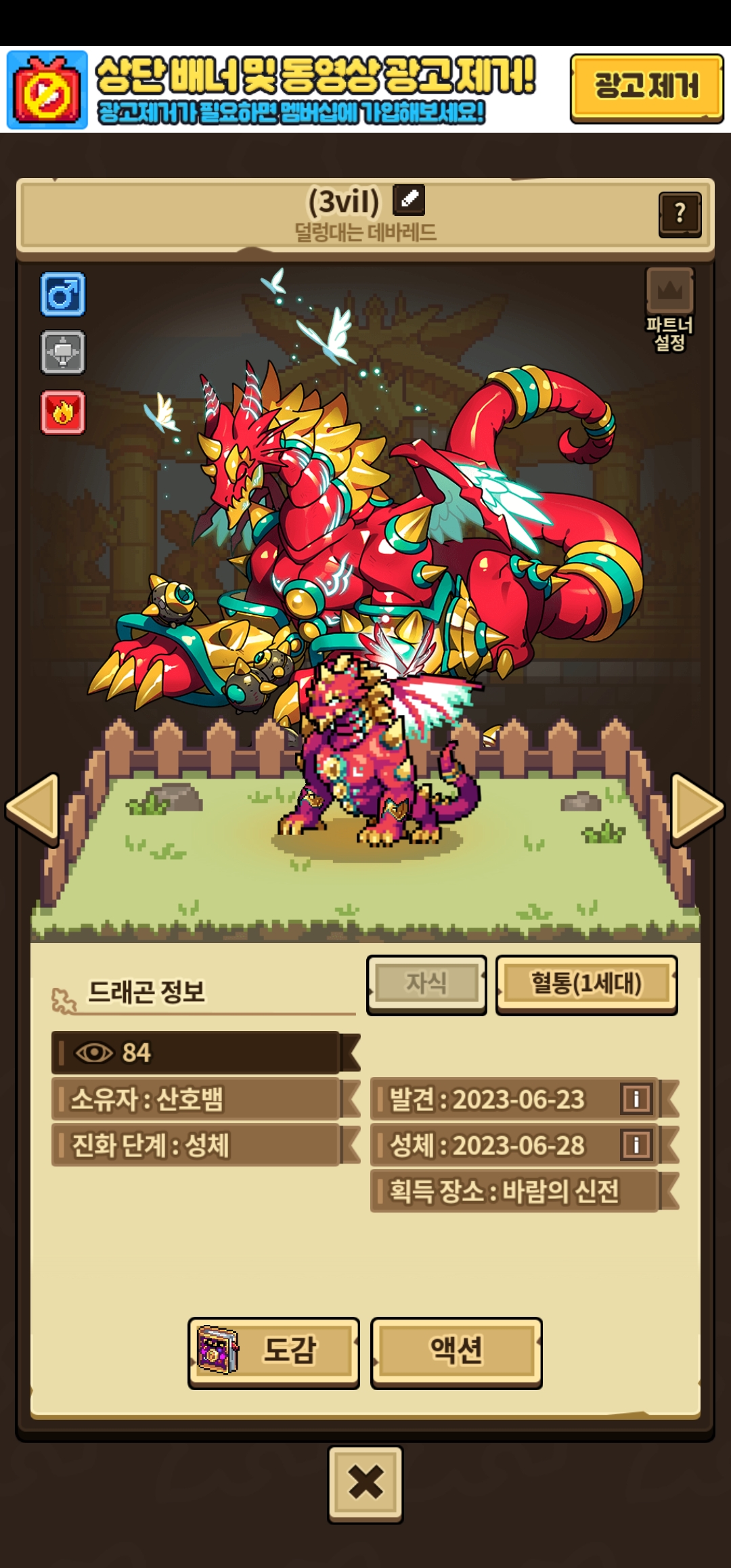Go to the next dragon with the right arrow
This screenshot has height=1568, width=731.
click(698, 809)
